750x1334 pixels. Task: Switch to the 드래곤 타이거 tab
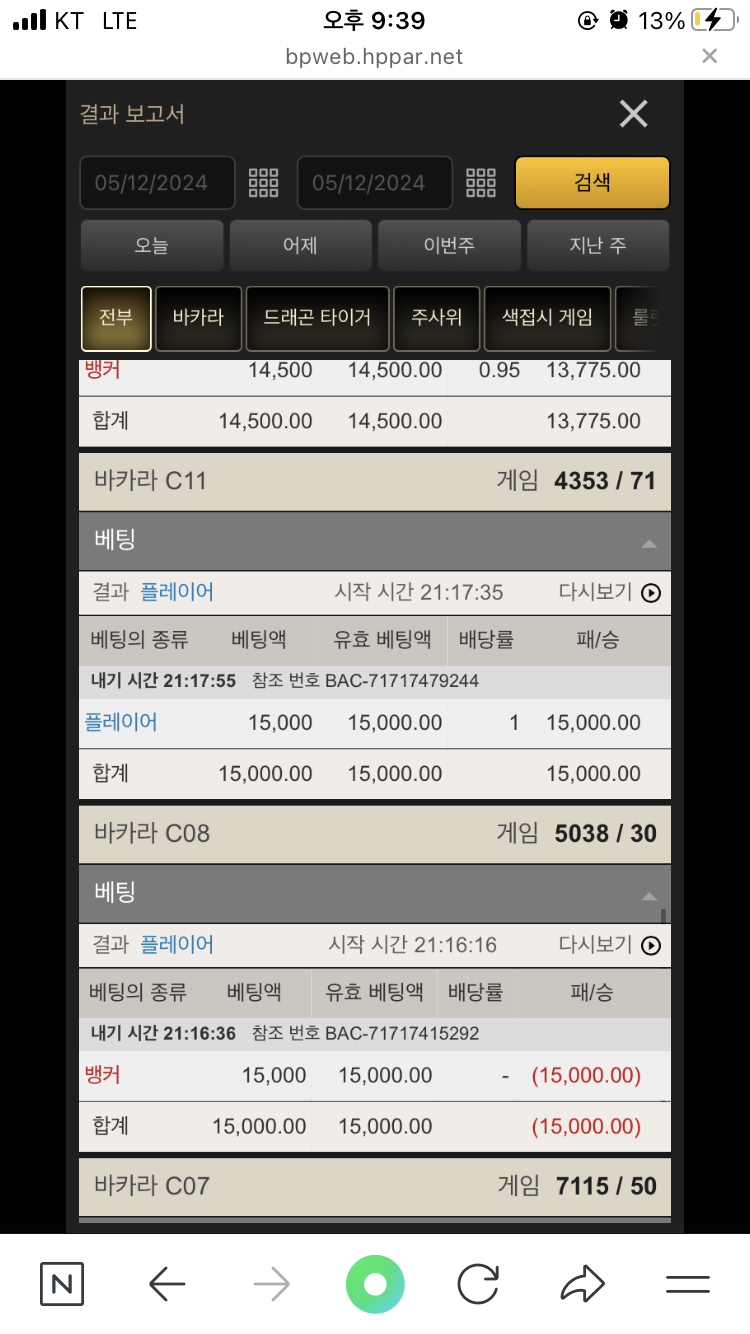(317, 318)
